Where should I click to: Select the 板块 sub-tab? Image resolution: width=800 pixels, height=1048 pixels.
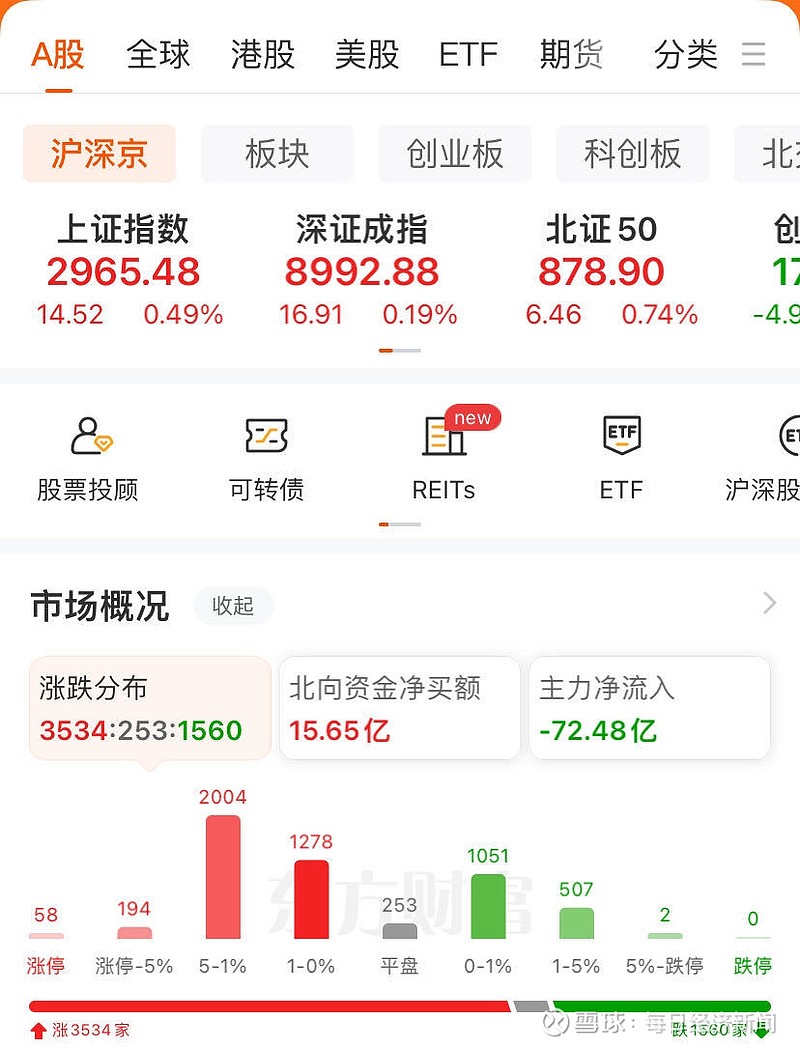(277, 154)
